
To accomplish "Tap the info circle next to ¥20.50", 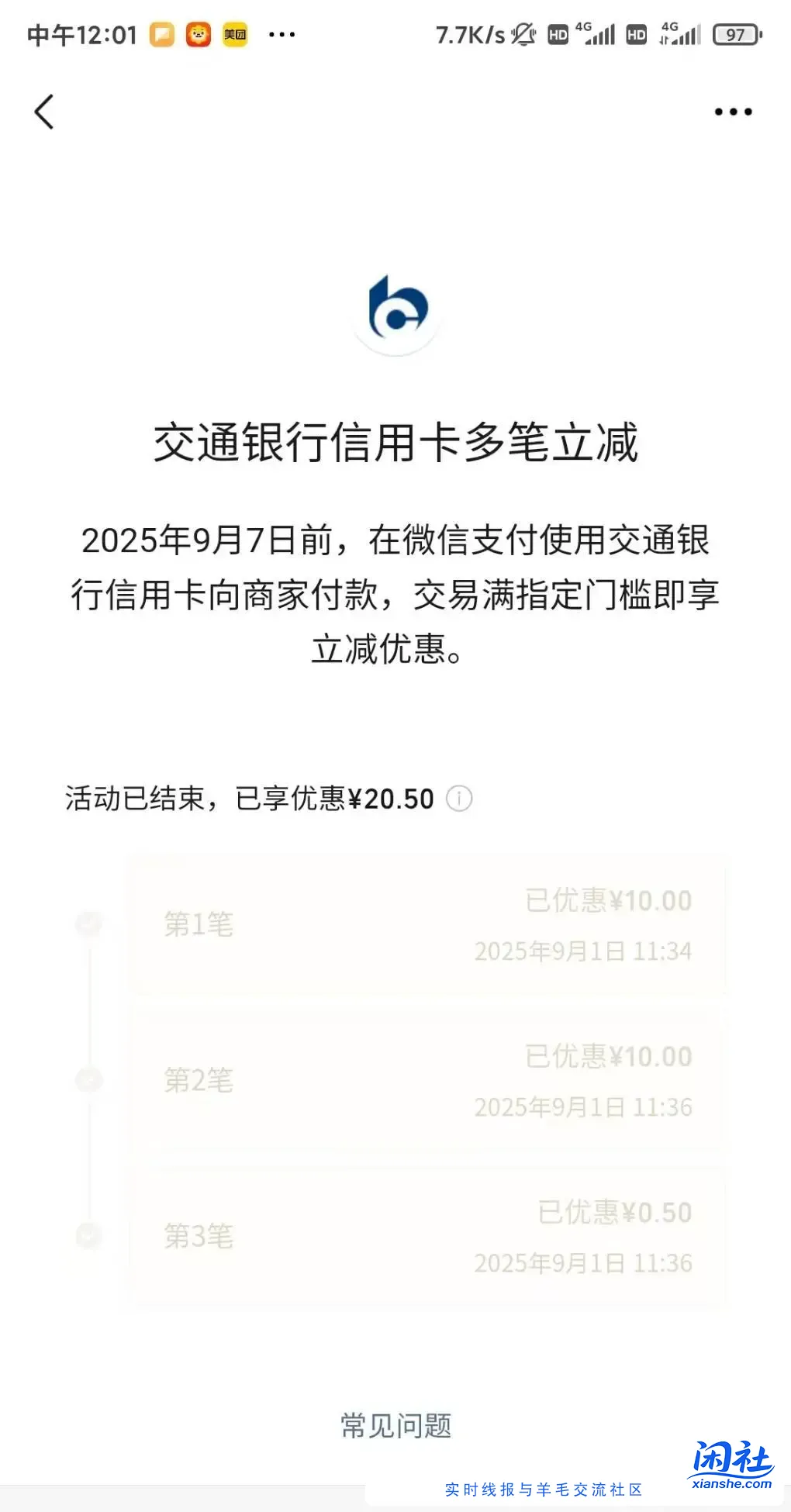I will [x=460, y=799].
